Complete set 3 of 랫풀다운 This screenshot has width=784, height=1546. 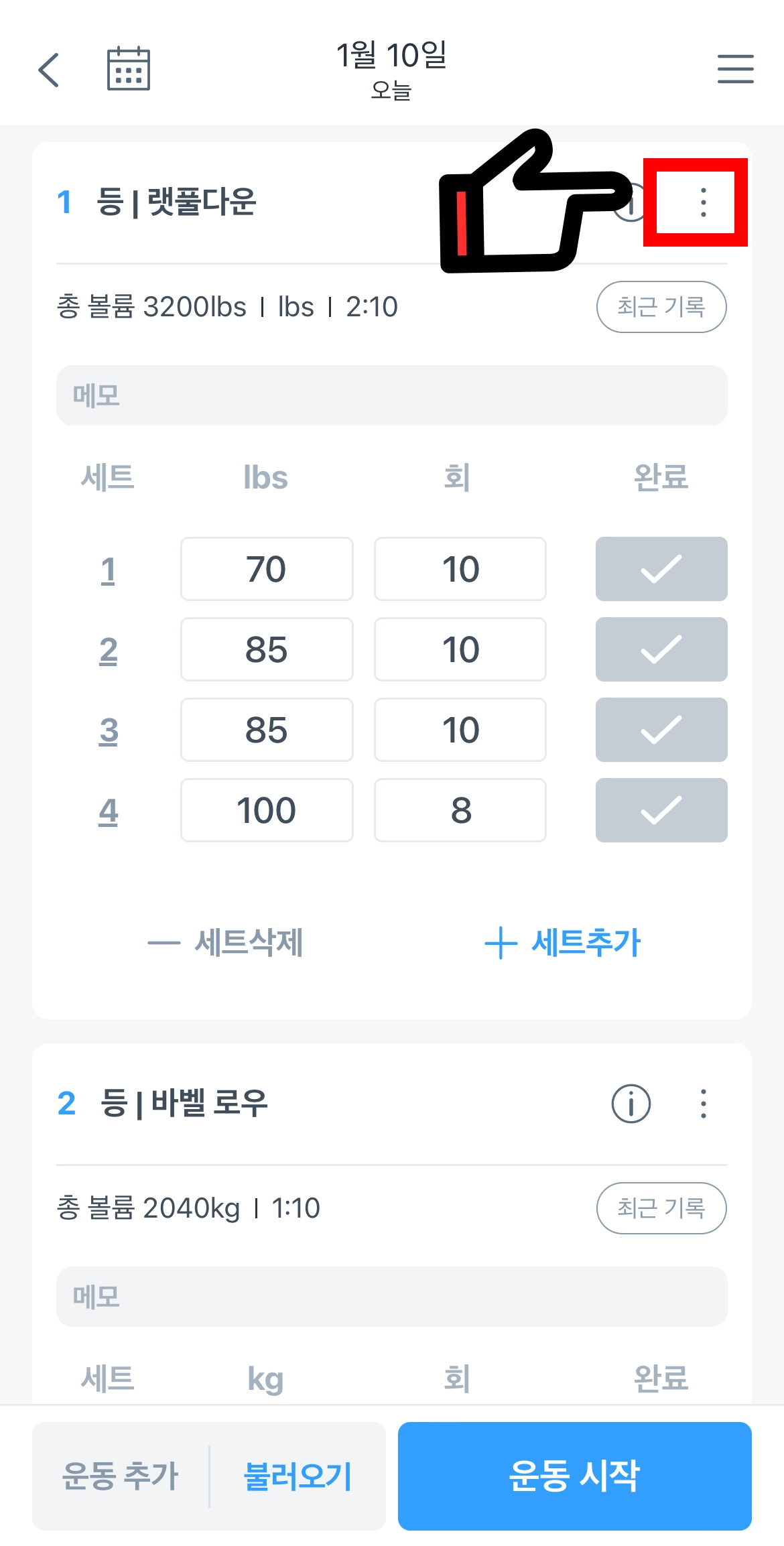[x=661, y=730]
